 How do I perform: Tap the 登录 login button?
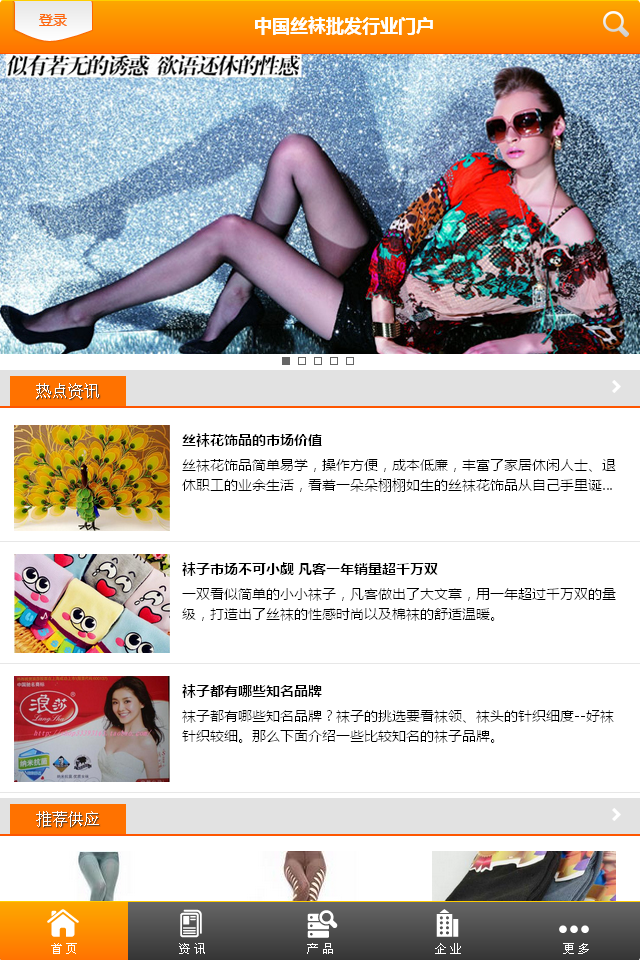tap(53, 21)
